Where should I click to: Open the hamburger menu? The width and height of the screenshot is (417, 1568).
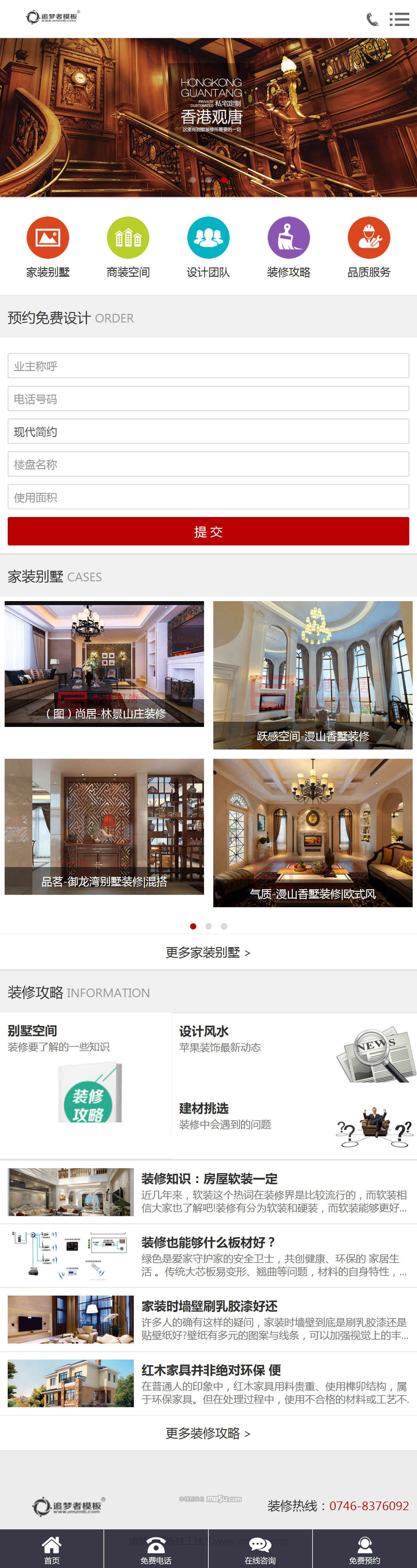[x=399, y=19]
